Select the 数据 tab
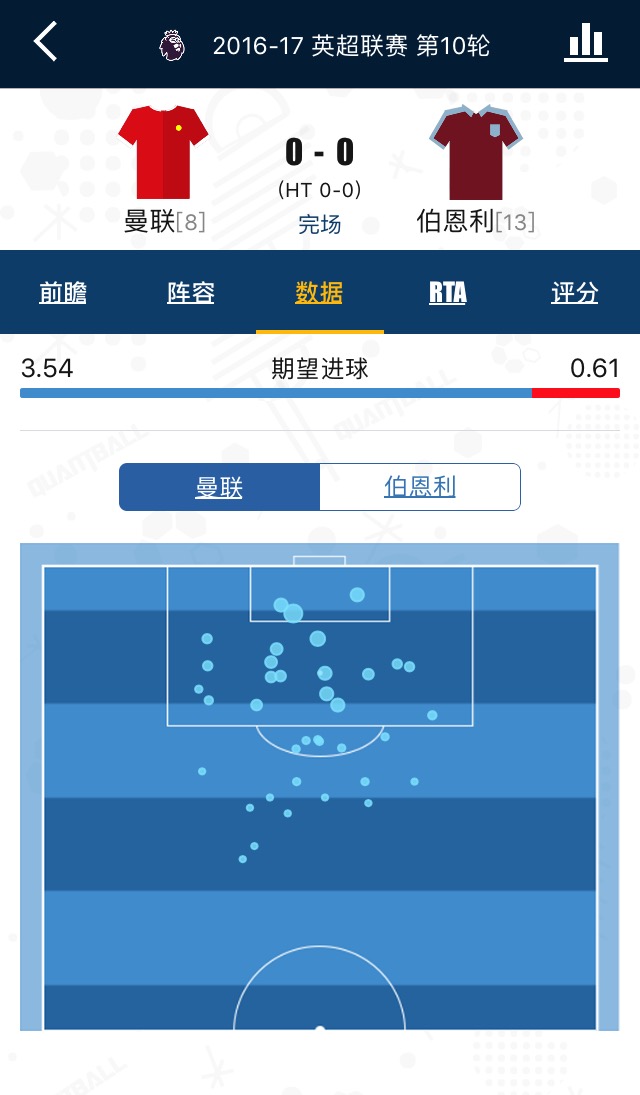This screenshot has width=640, height=1095. coord(319,293)
